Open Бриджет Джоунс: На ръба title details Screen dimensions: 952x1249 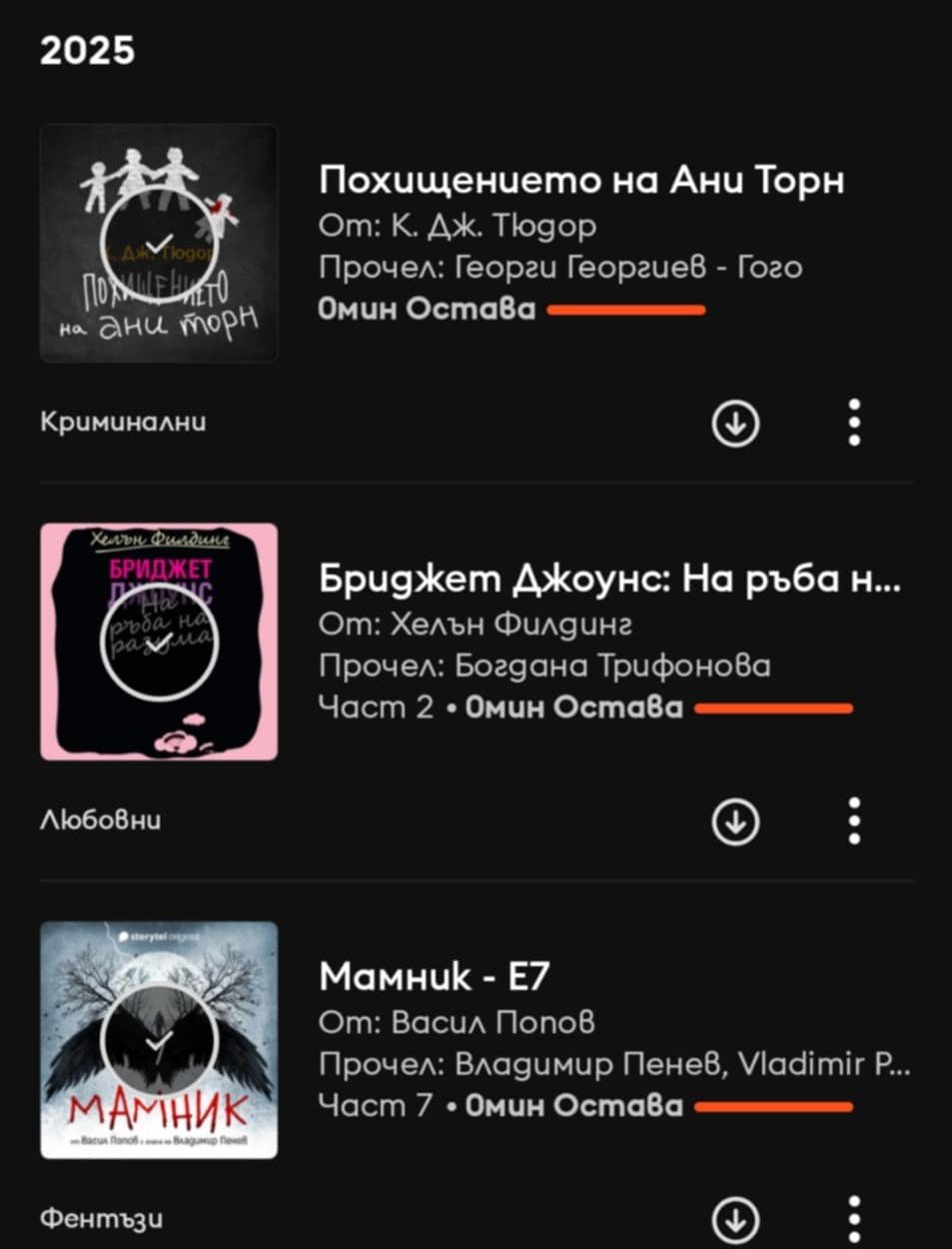tap(609, 579)
